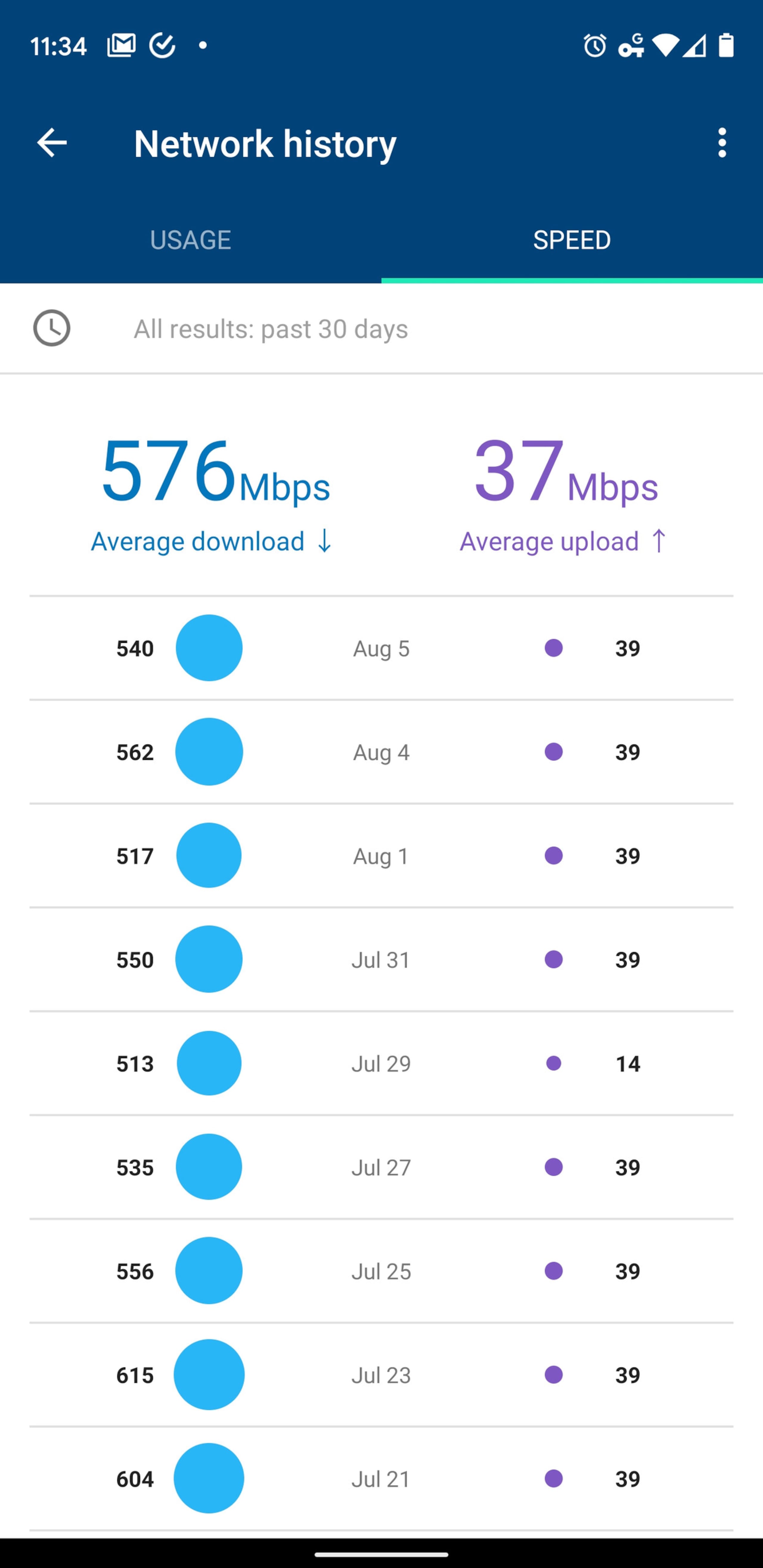763x1568 pixels.
Task: Switch to the Usage tab
Action: coord(190,240)
